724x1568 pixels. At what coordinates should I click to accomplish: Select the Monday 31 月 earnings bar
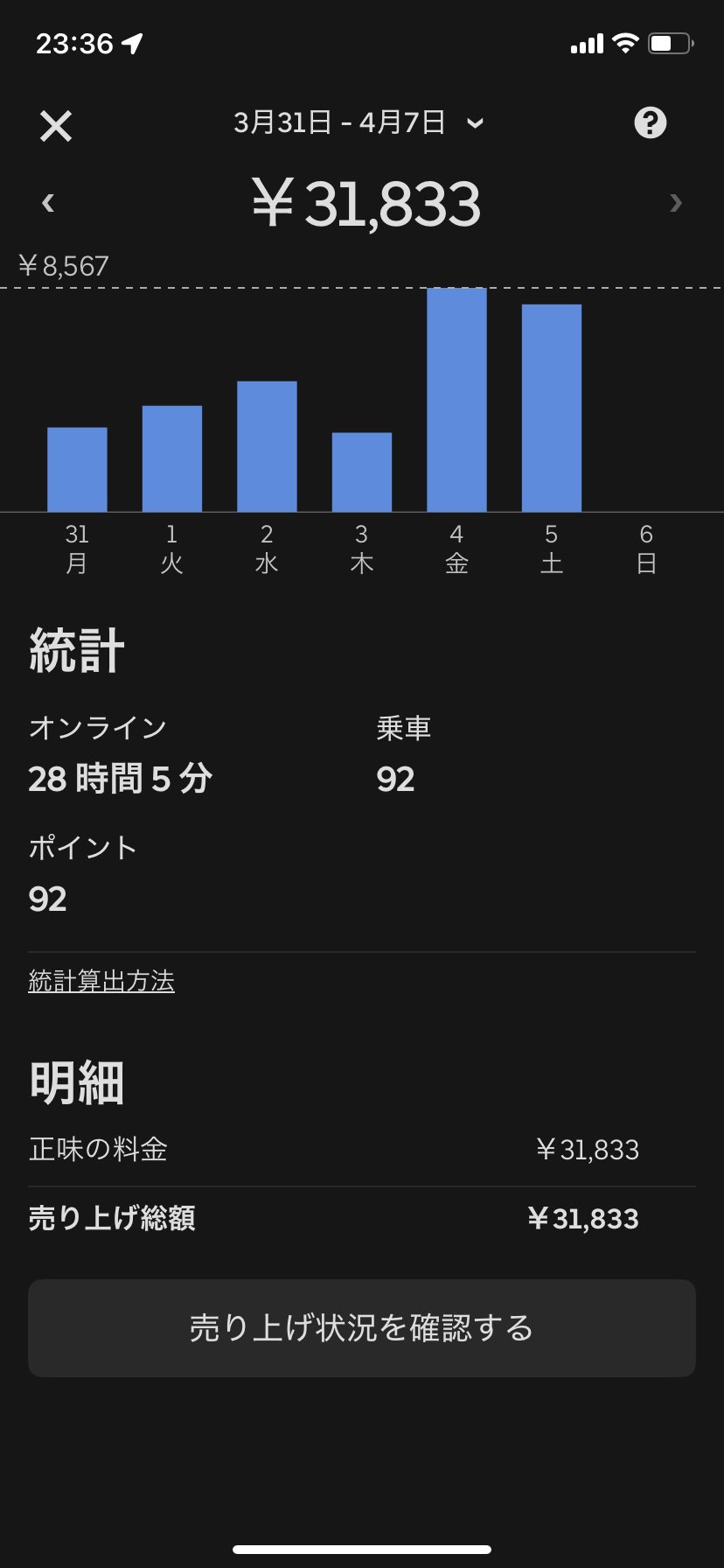pyautogui.click(x=77, y=469)
